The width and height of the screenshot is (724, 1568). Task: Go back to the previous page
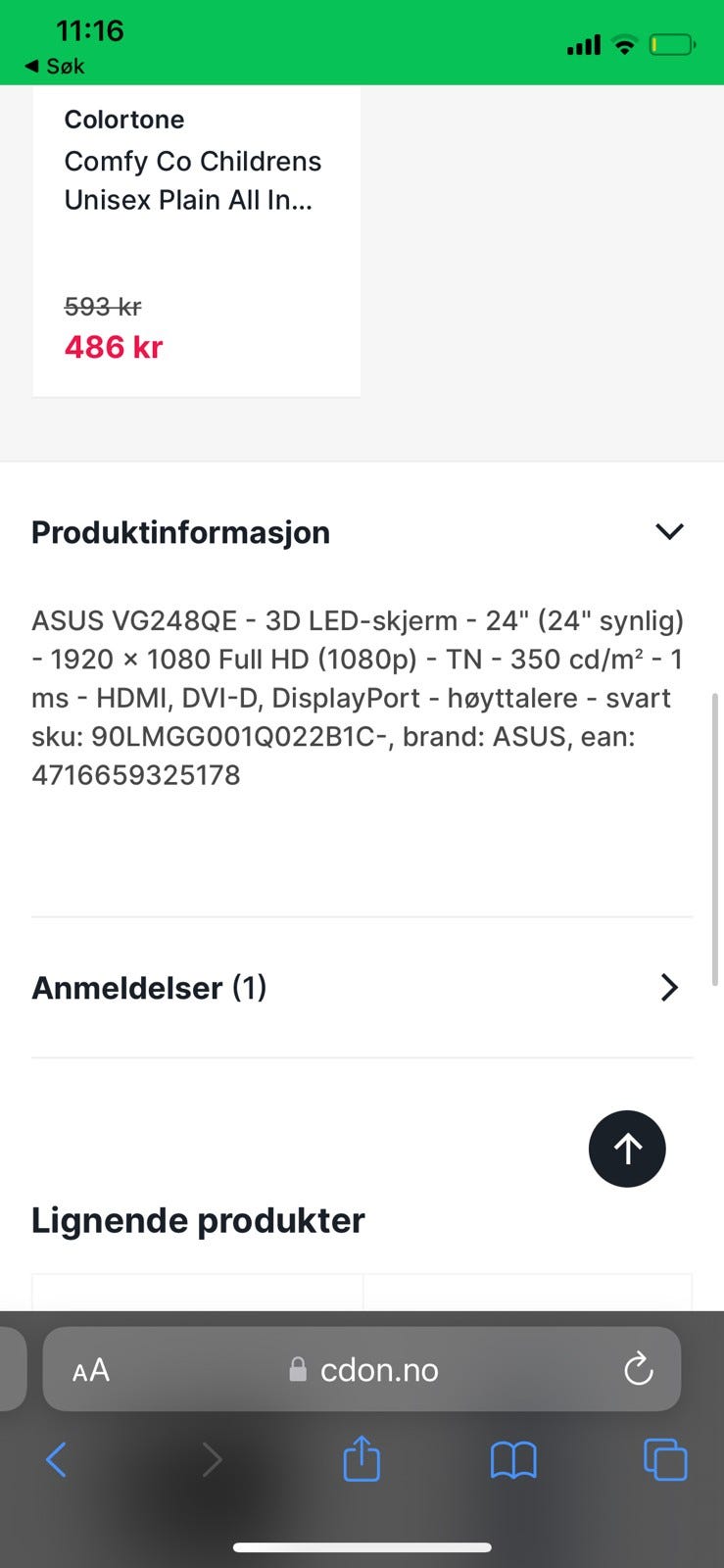coord(57,1459)
